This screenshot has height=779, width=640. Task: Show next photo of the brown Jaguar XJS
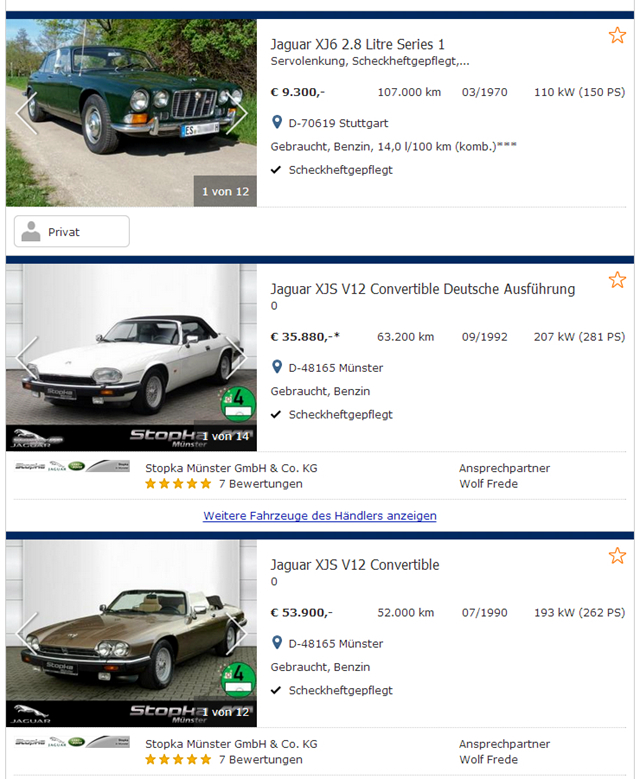tap(237, 633)
